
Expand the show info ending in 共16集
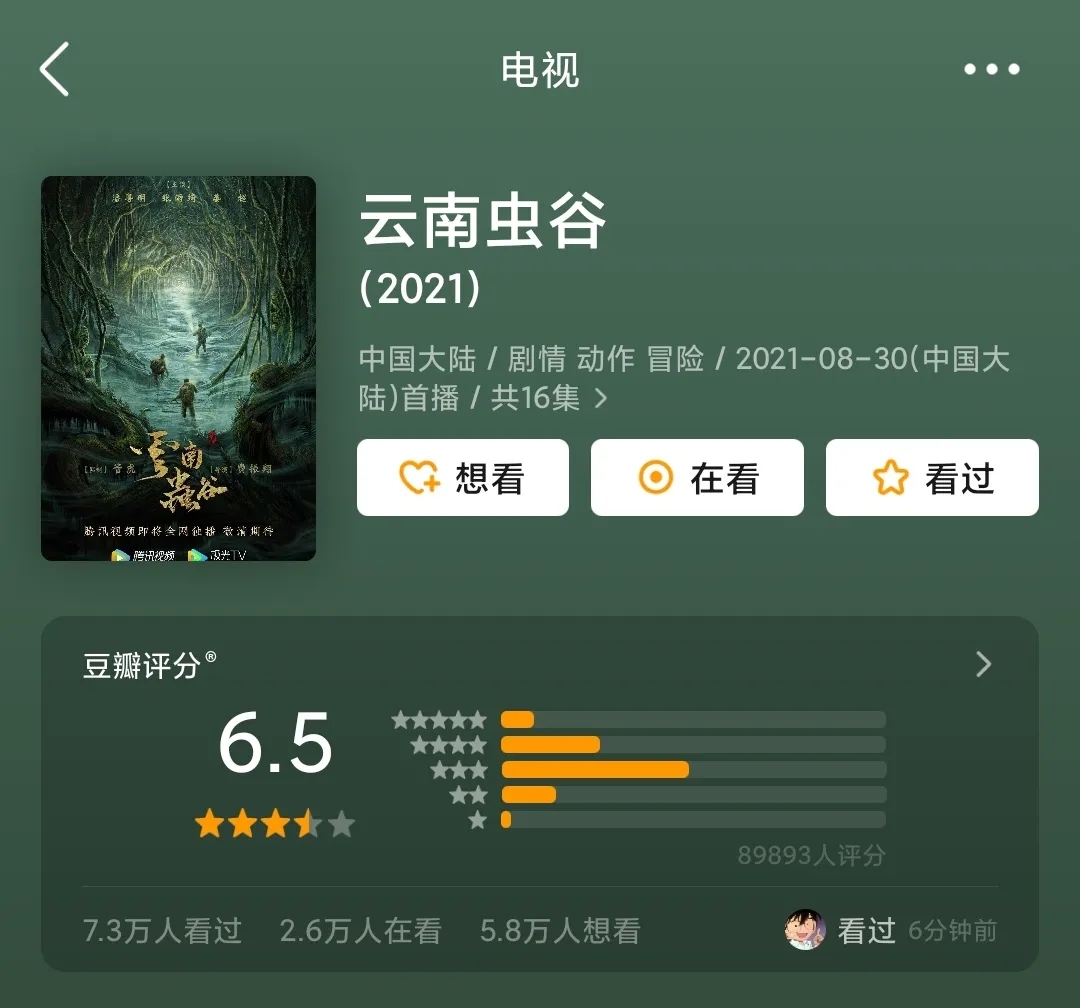point(601,398)
